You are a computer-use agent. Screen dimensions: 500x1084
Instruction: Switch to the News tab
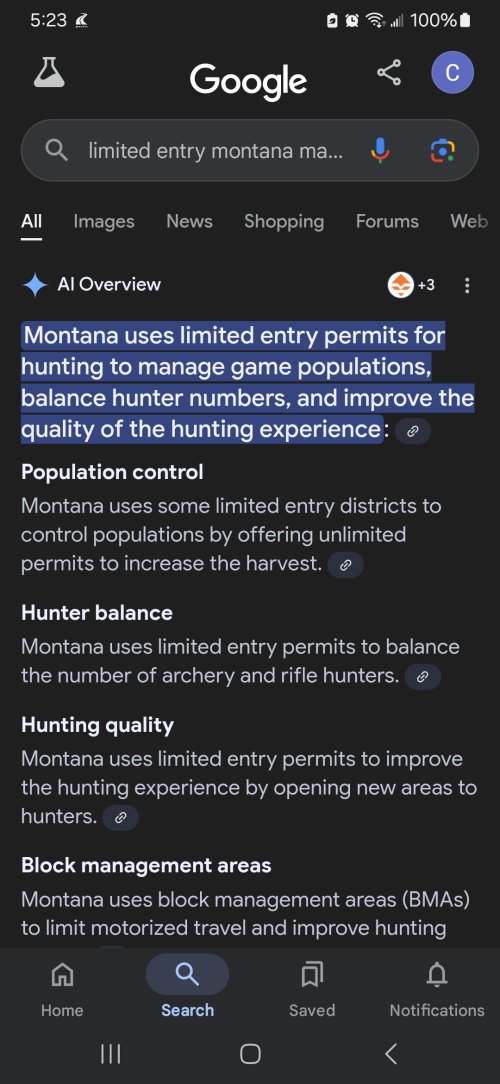point(189,221)
